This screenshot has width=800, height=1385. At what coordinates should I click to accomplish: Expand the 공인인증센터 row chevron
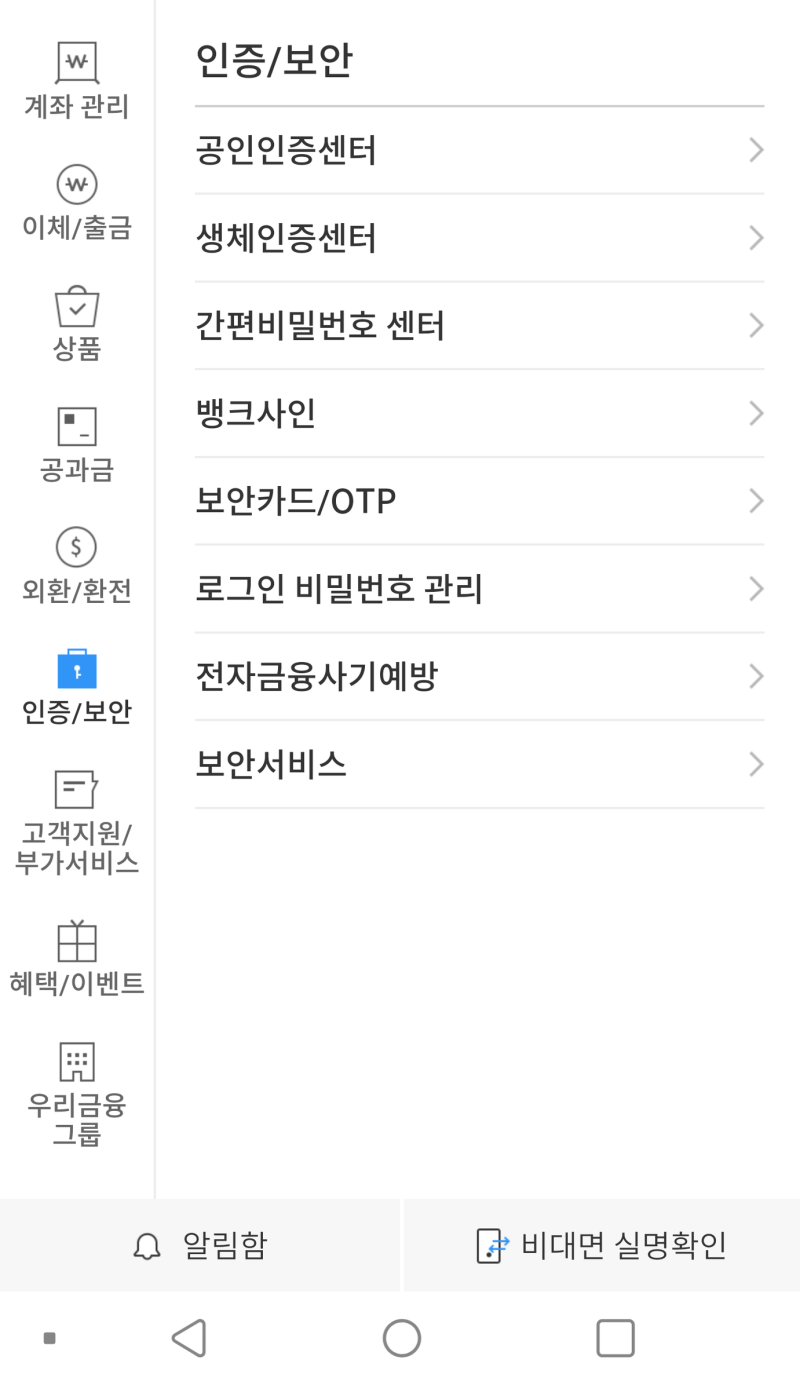coord(756,150)
